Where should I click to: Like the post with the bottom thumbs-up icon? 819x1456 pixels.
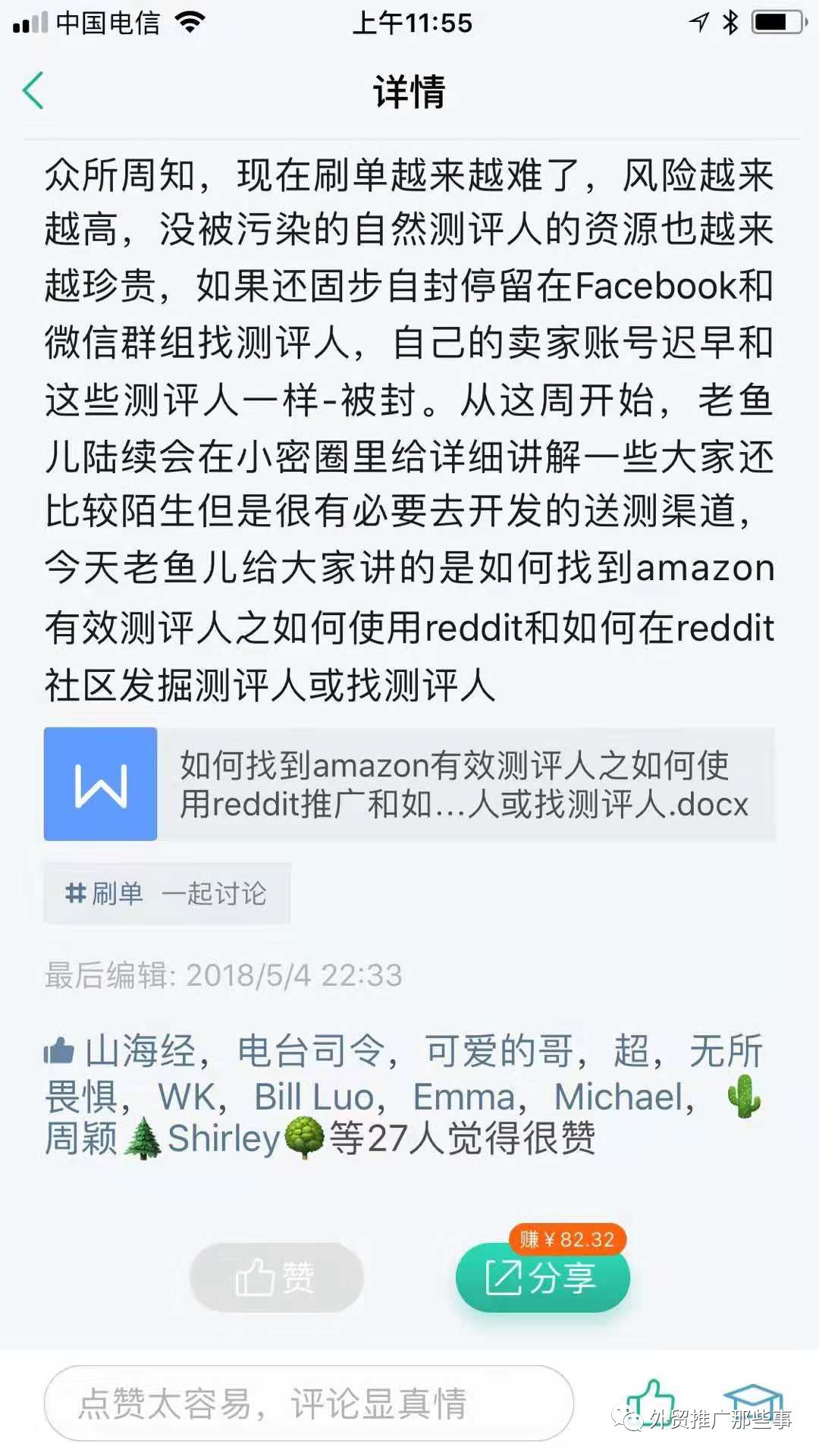650,1401
